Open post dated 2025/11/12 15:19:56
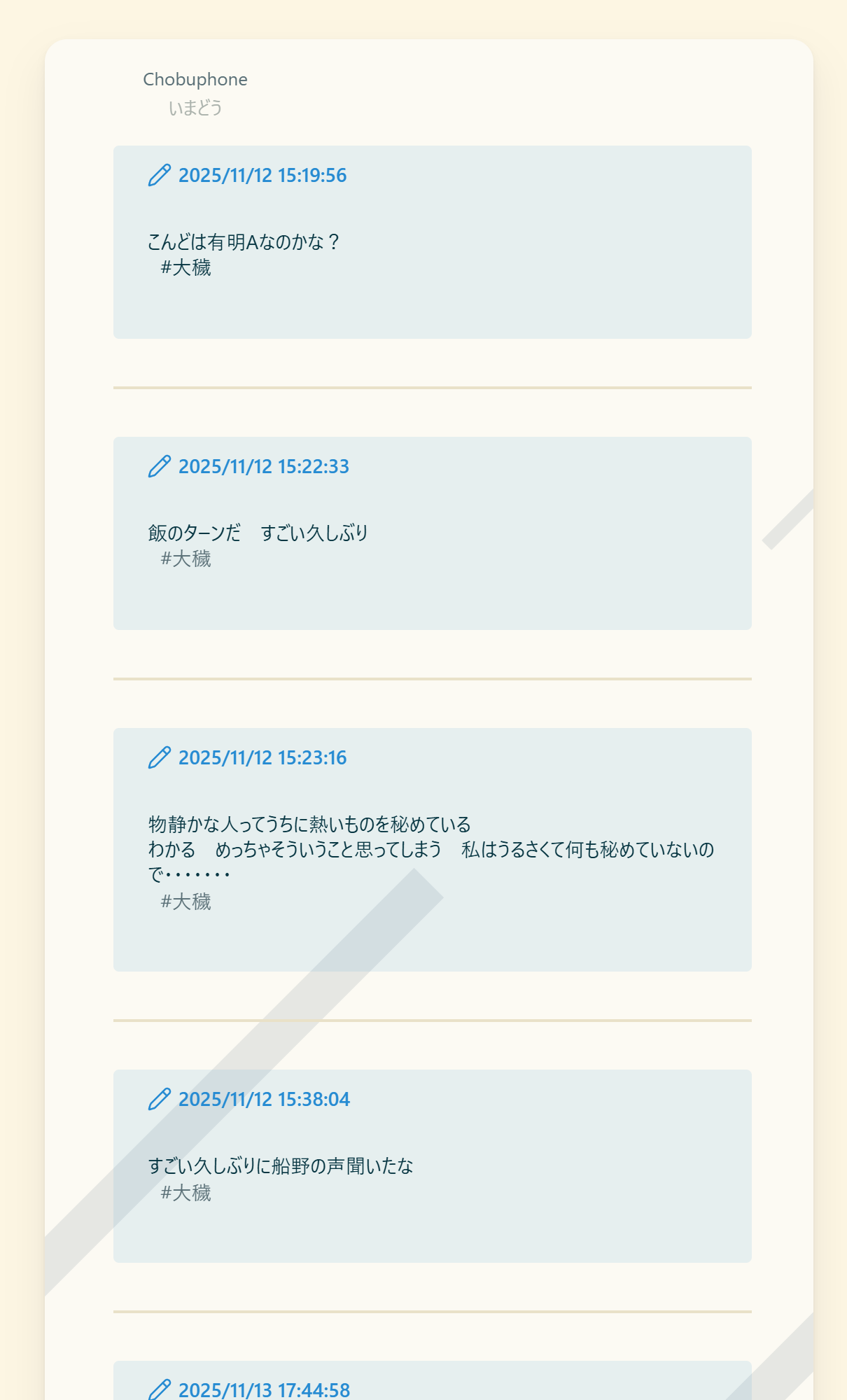 pos(262,176)
